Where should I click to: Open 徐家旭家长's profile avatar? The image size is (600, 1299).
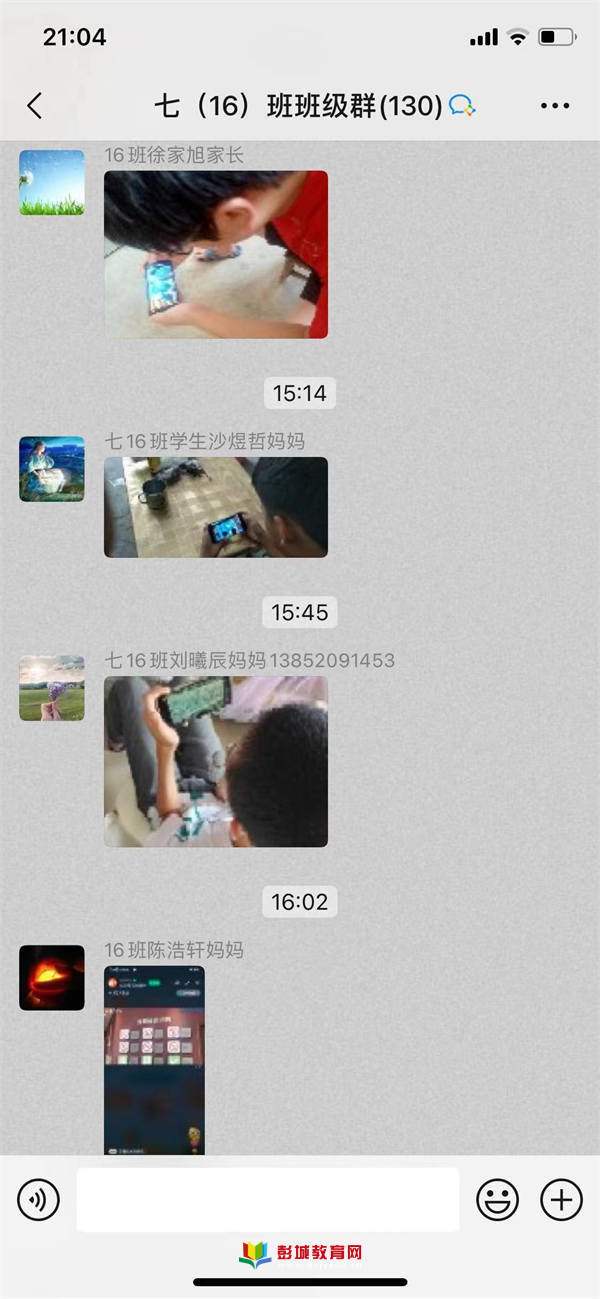tap(52, 183)
